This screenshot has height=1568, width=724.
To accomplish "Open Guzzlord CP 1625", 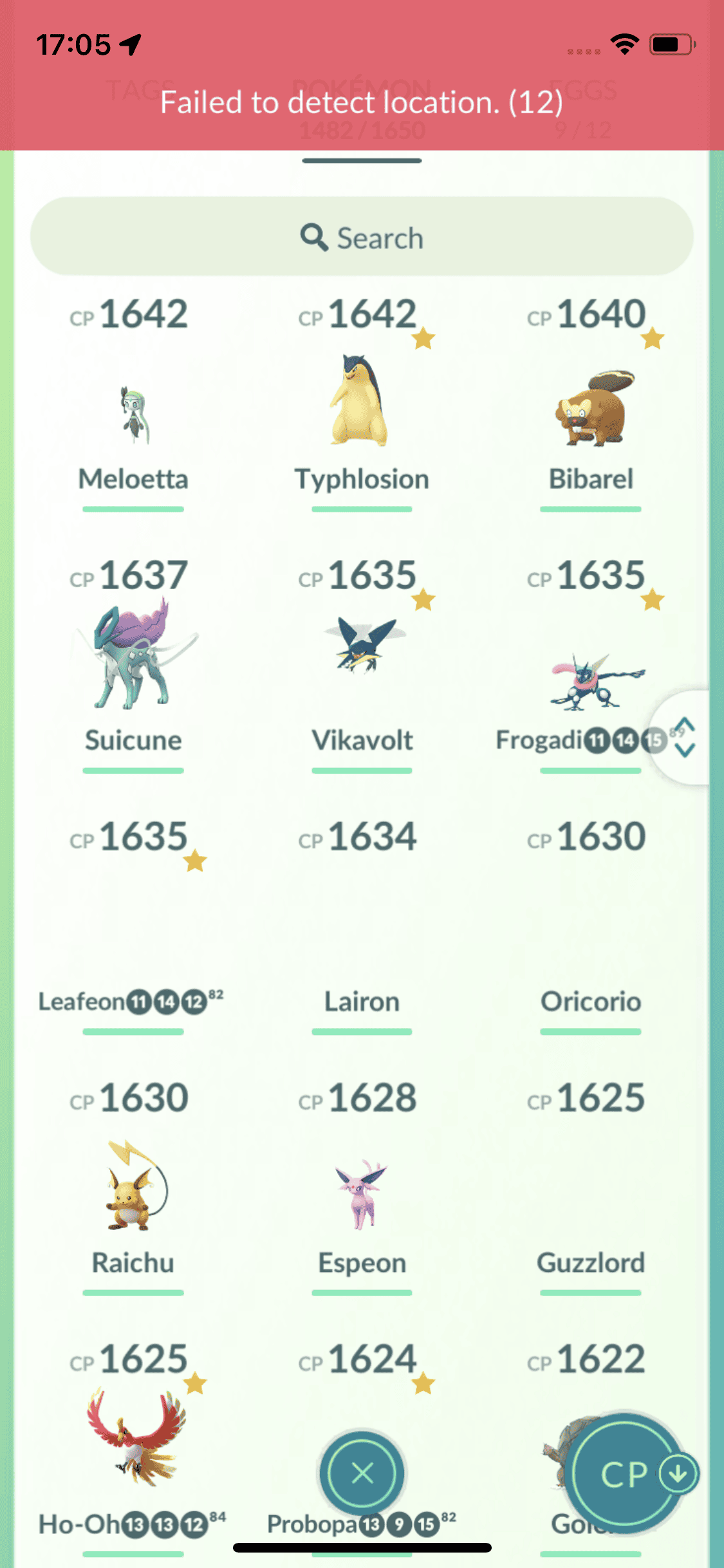I will [x=590, y=1191].
